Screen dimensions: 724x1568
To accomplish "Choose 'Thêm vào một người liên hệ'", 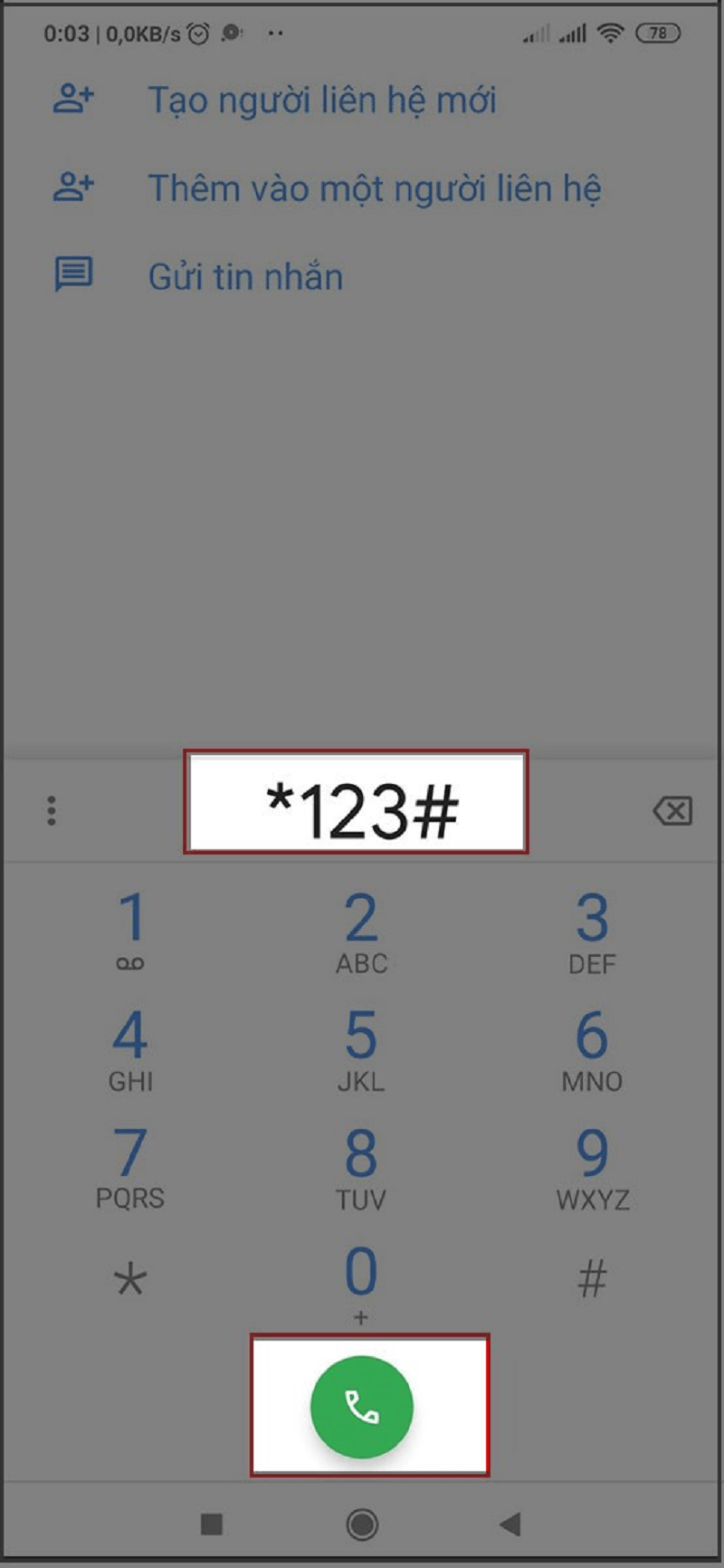I will click(x=375, y=188).
